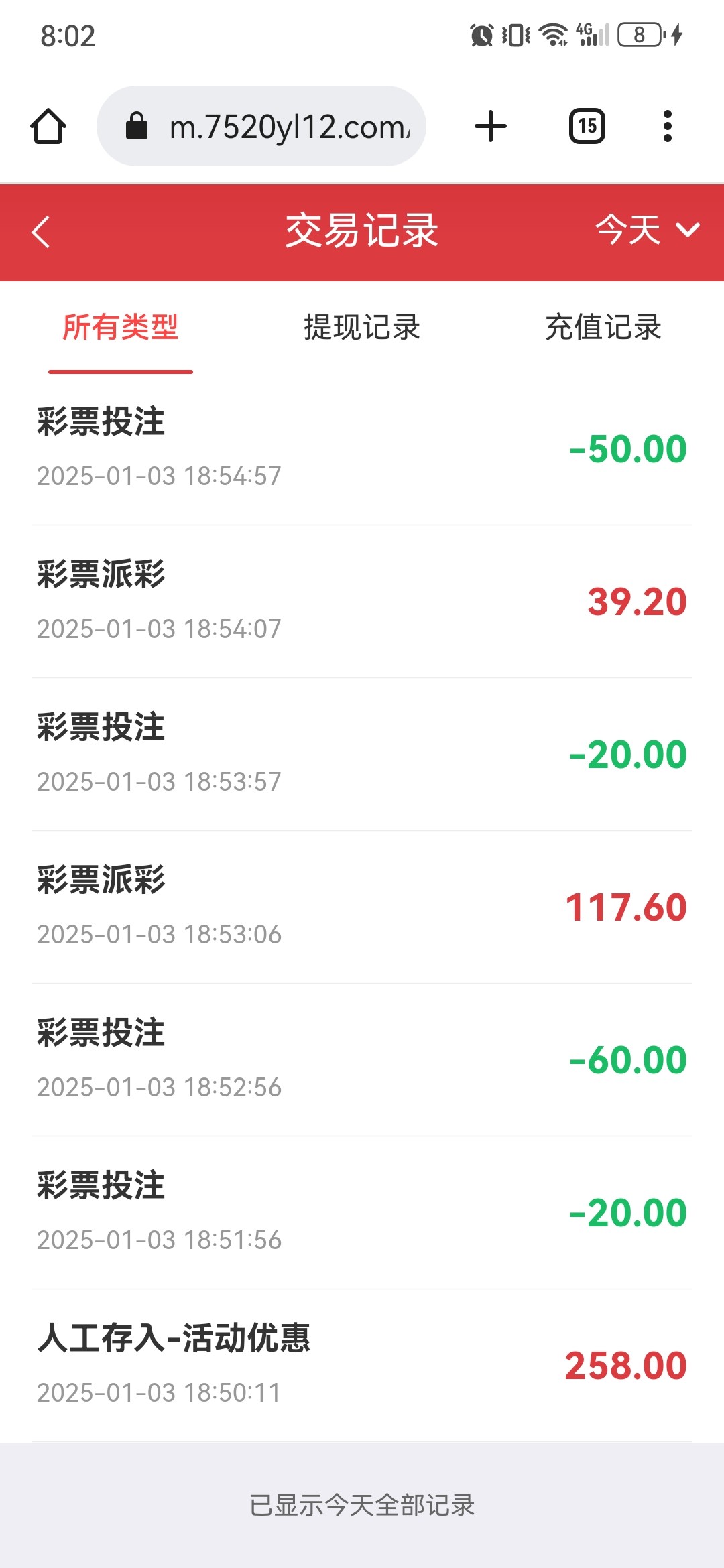Open a new browser tab
Image resolution: width=724 pixels, height=1568 pixels.
click(x=491, y=126)
